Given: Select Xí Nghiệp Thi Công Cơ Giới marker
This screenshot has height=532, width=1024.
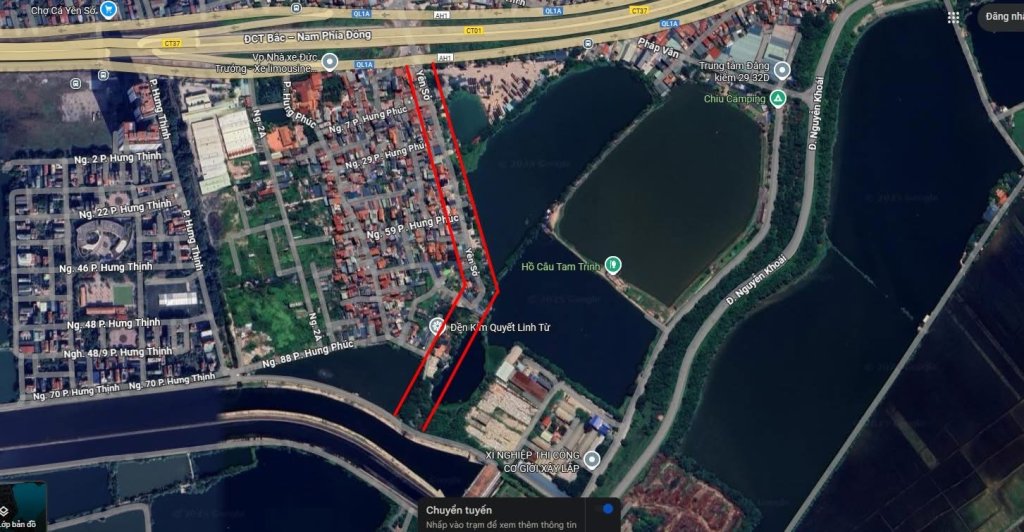Looking at the screenshot, I should (592, 460).
